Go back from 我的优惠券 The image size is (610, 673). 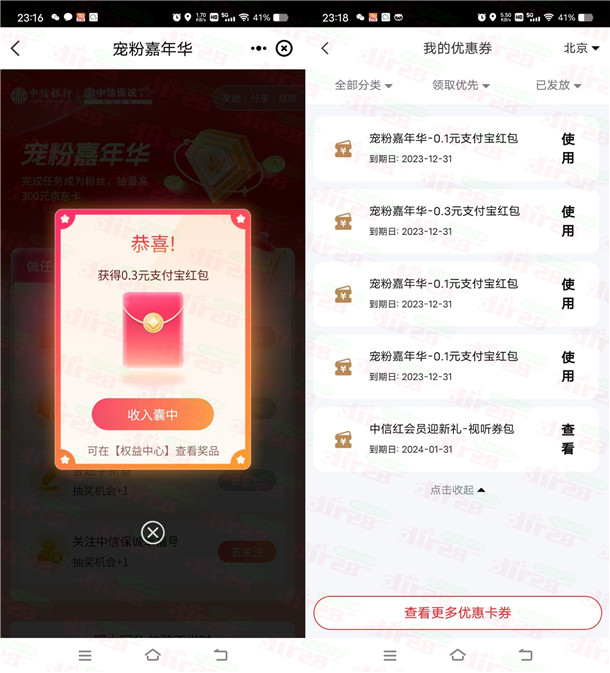(325, 49)
